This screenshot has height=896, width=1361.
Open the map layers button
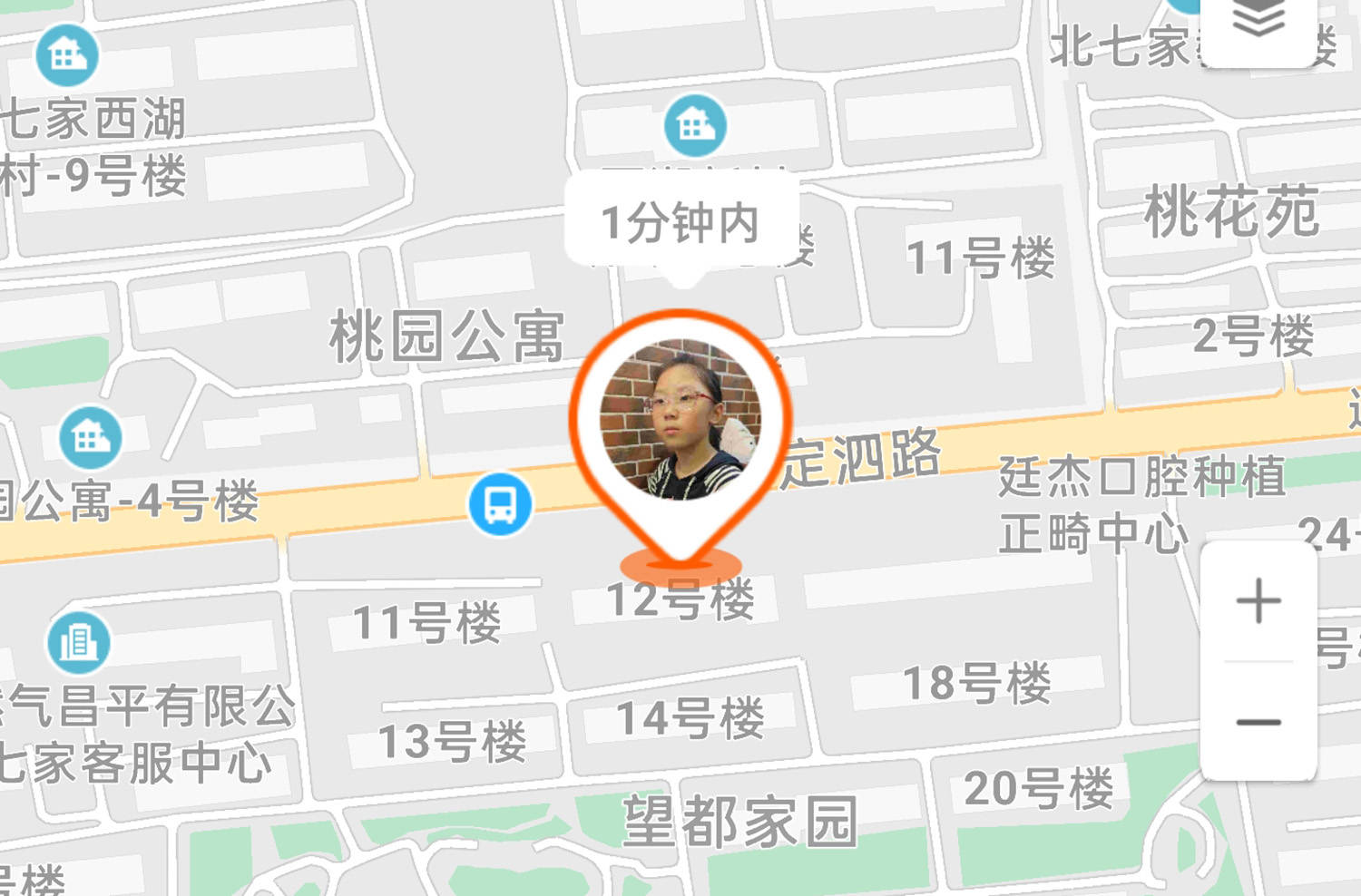click(x=1258, y=23)
